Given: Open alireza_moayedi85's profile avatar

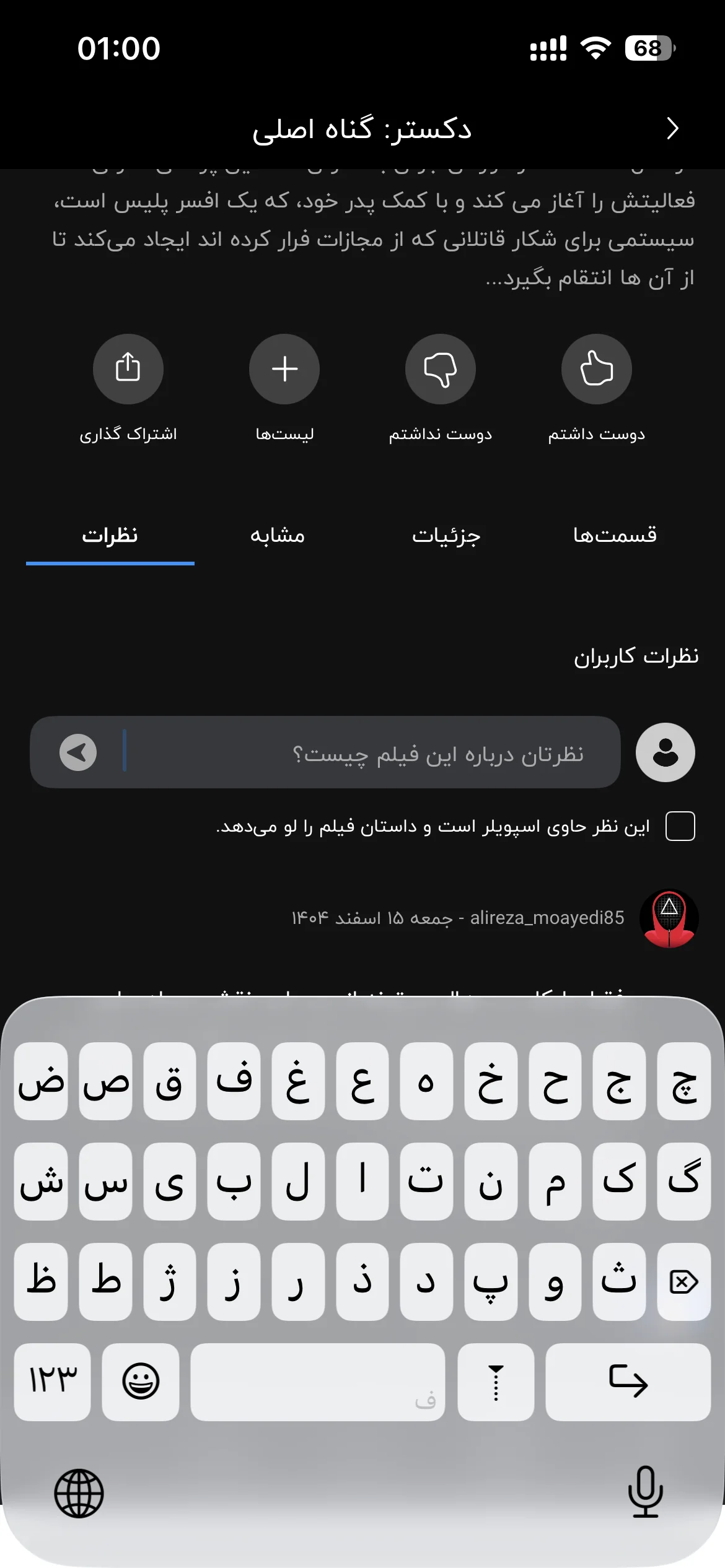Looking at the screenshot, I should tap(669, 919).
